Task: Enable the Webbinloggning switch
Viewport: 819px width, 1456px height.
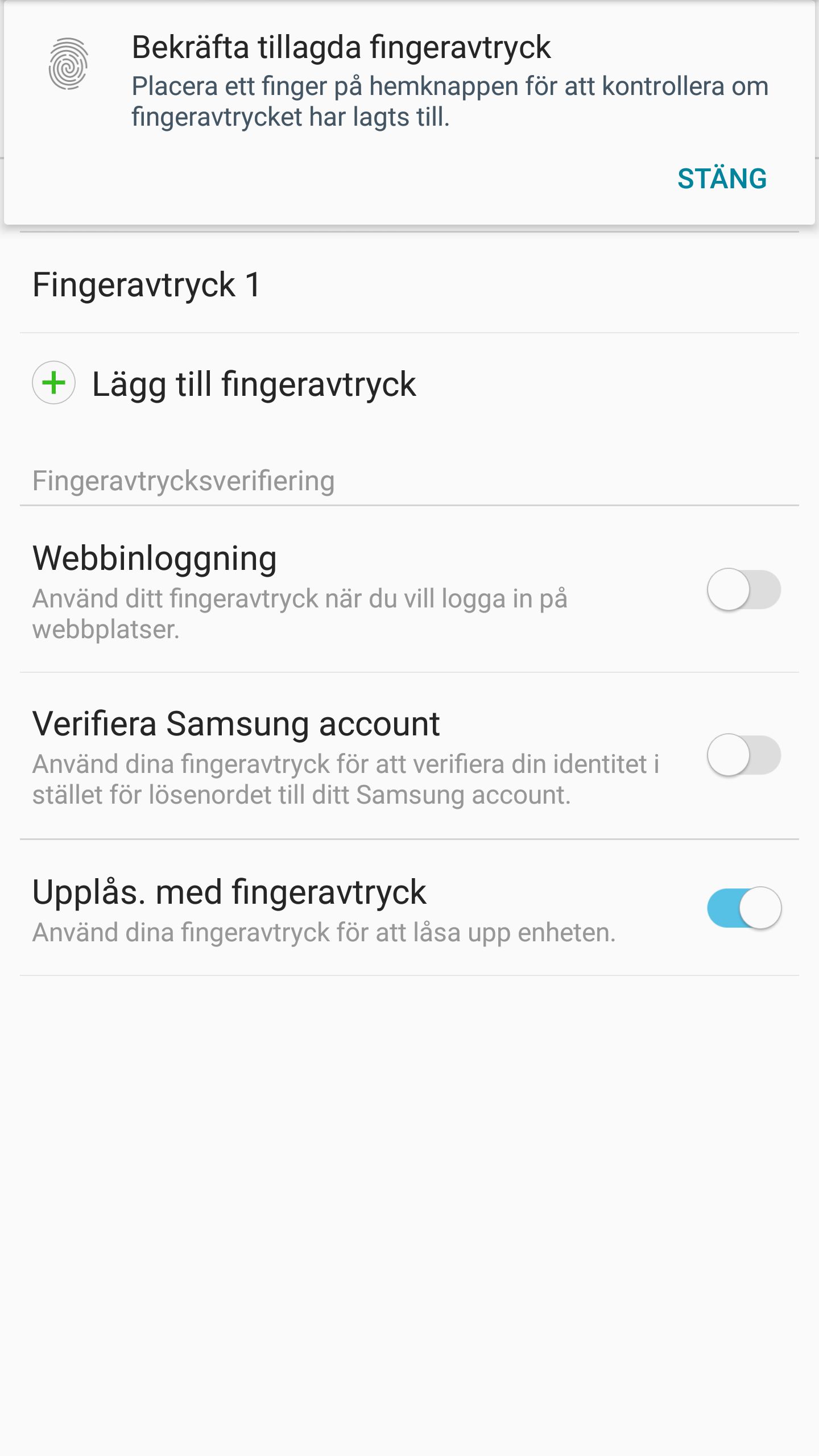Action: tap(744, 589)
